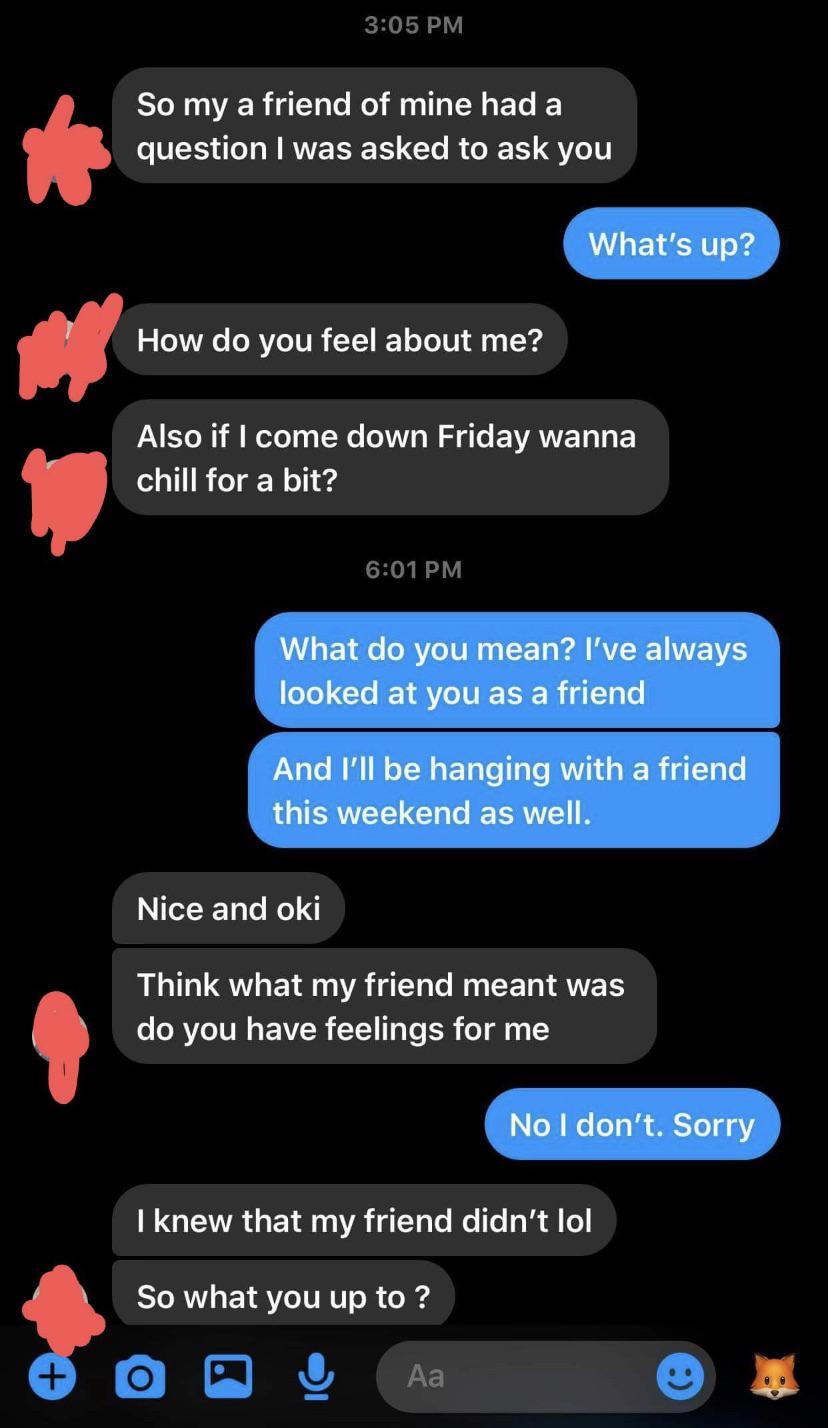828x1428 pixels.
Task: Send the fox emoji reaction
Action: tap(775, 1376)
